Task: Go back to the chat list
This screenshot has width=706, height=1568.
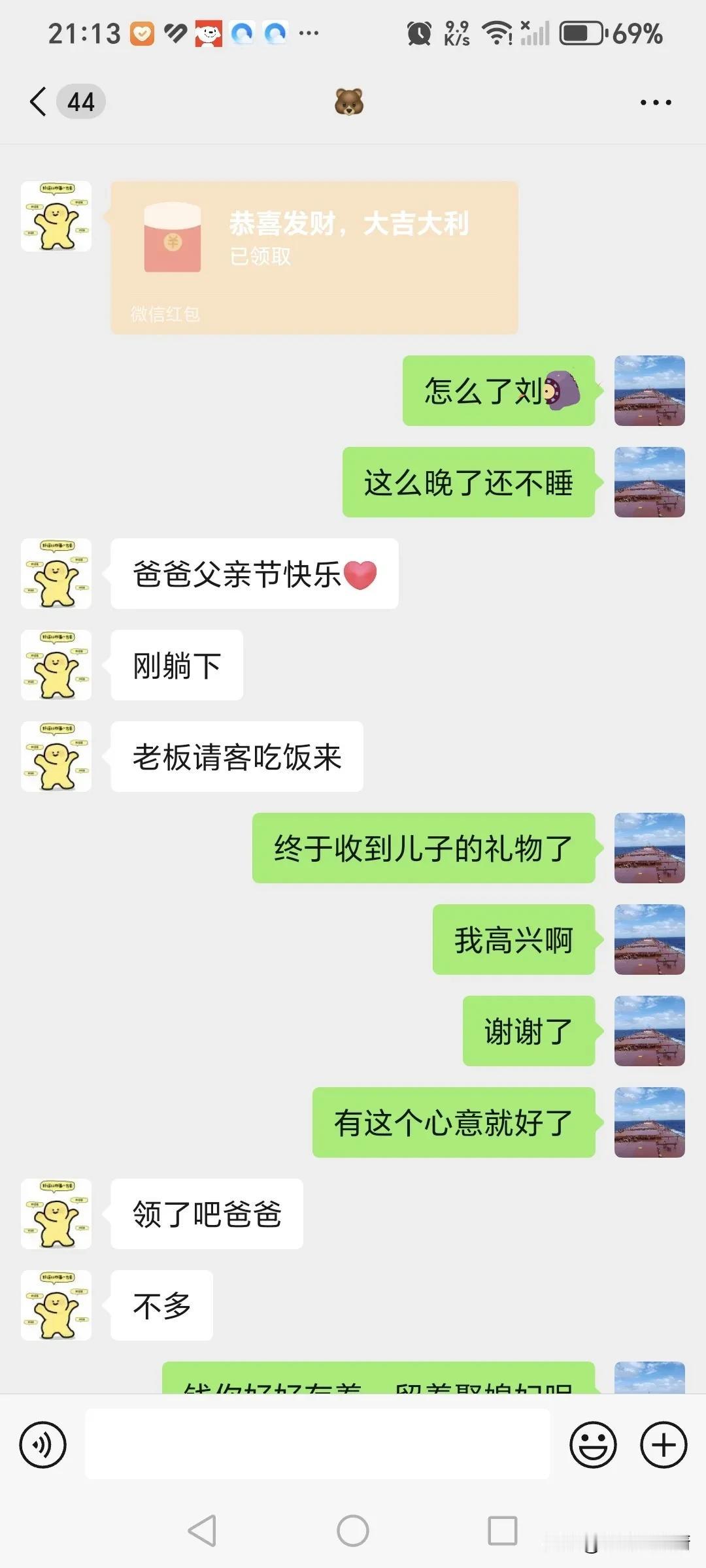Action: tap(39, 102)
